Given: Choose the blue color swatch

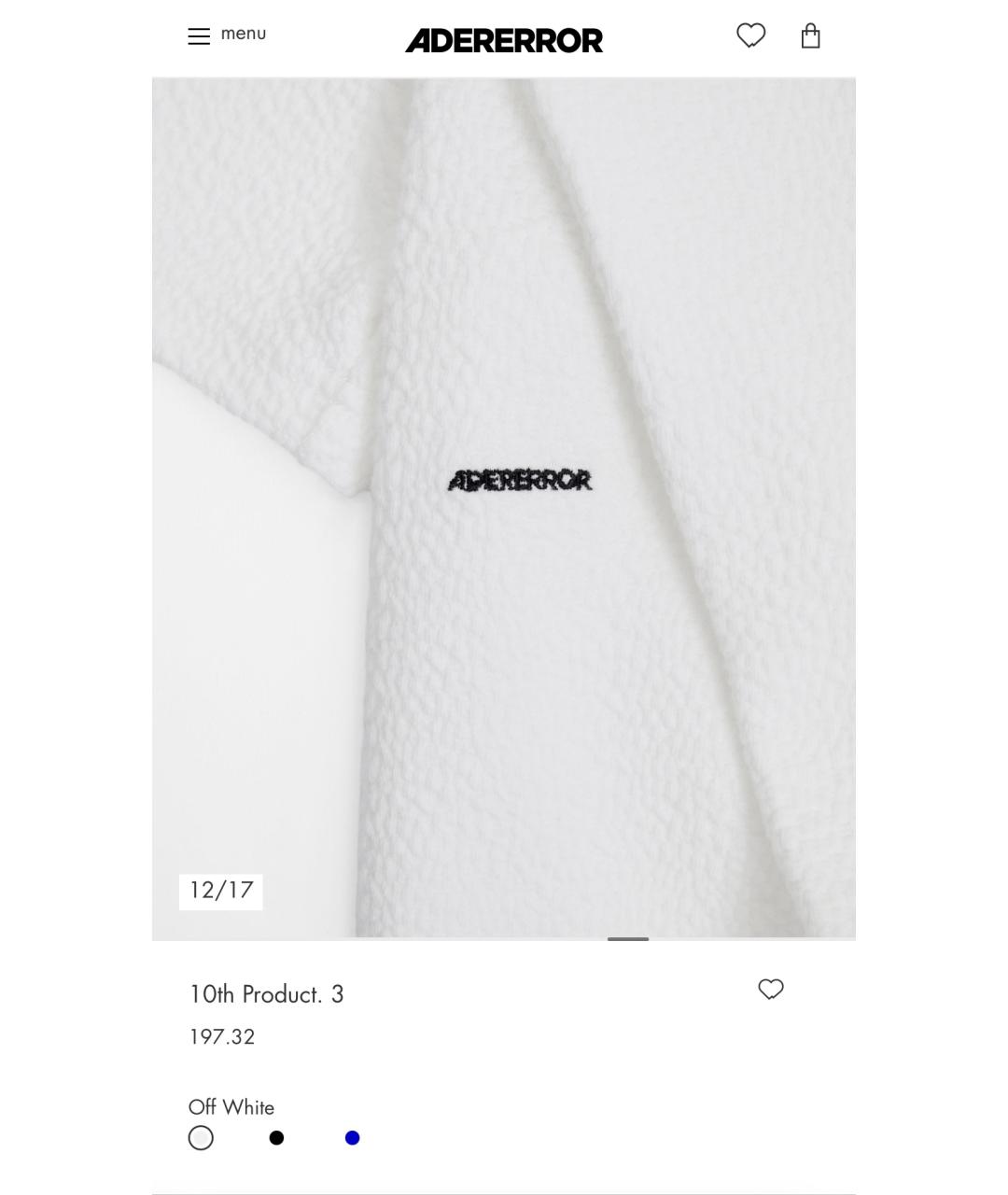Looking at the screenshot, I should [352, 1138].
